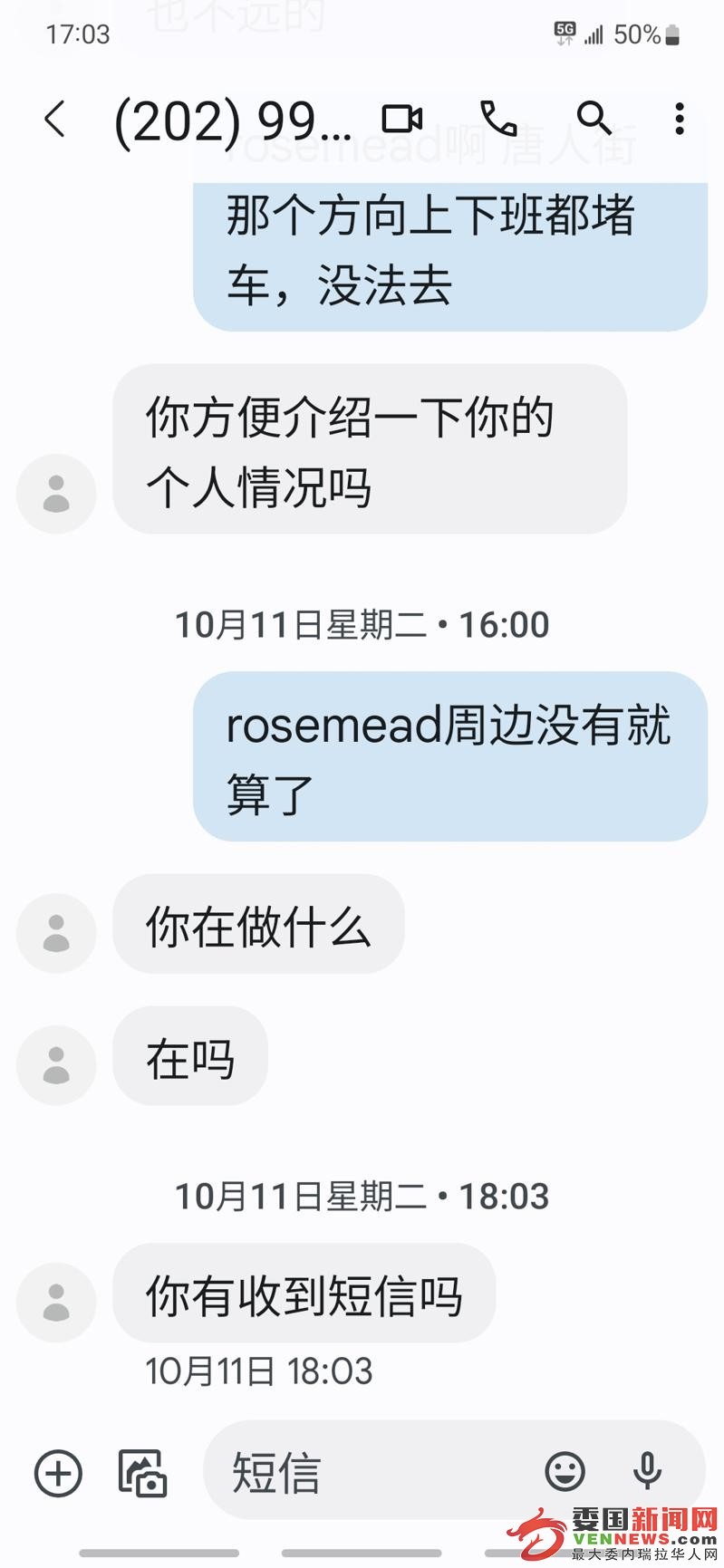Open the emoji picker

coord(565,1471)
